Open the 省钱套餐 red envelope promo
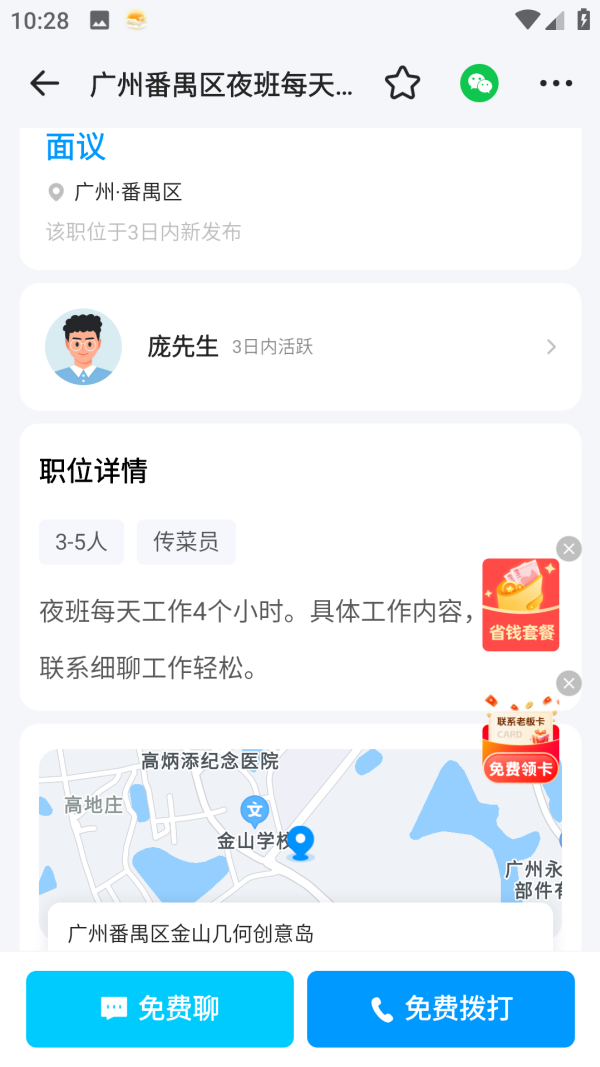 (520, 605)
